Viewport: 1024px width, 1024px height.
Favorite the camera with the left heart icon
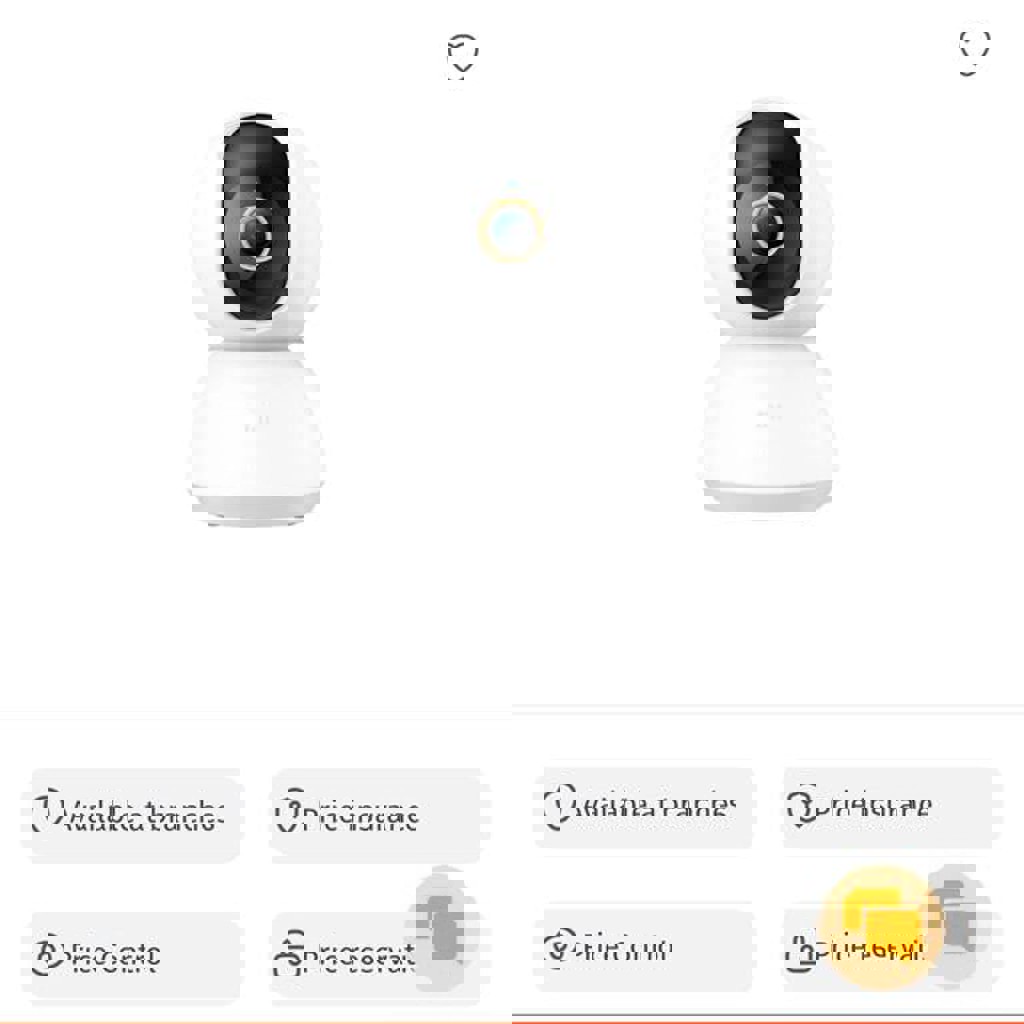point(461,54)
